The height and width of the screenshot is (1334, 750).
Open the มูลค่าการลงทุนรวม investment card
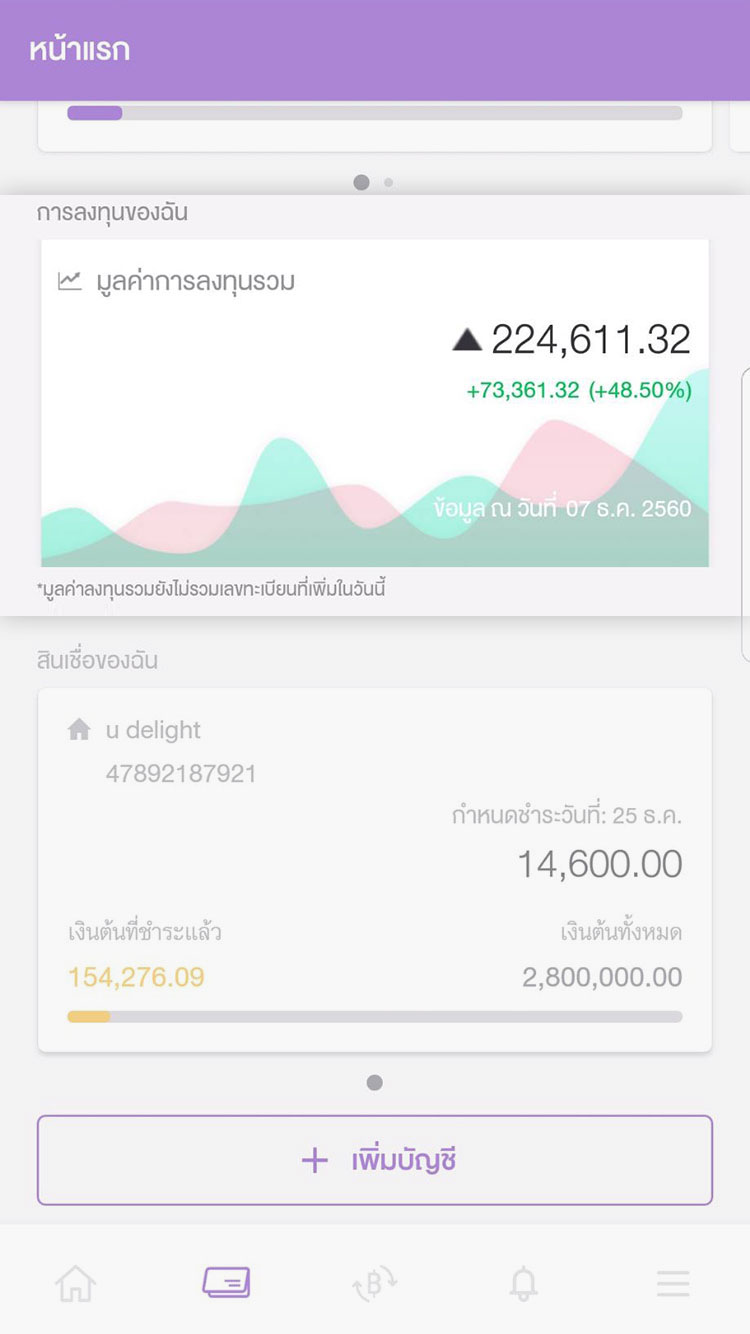(x=375, y=403)
